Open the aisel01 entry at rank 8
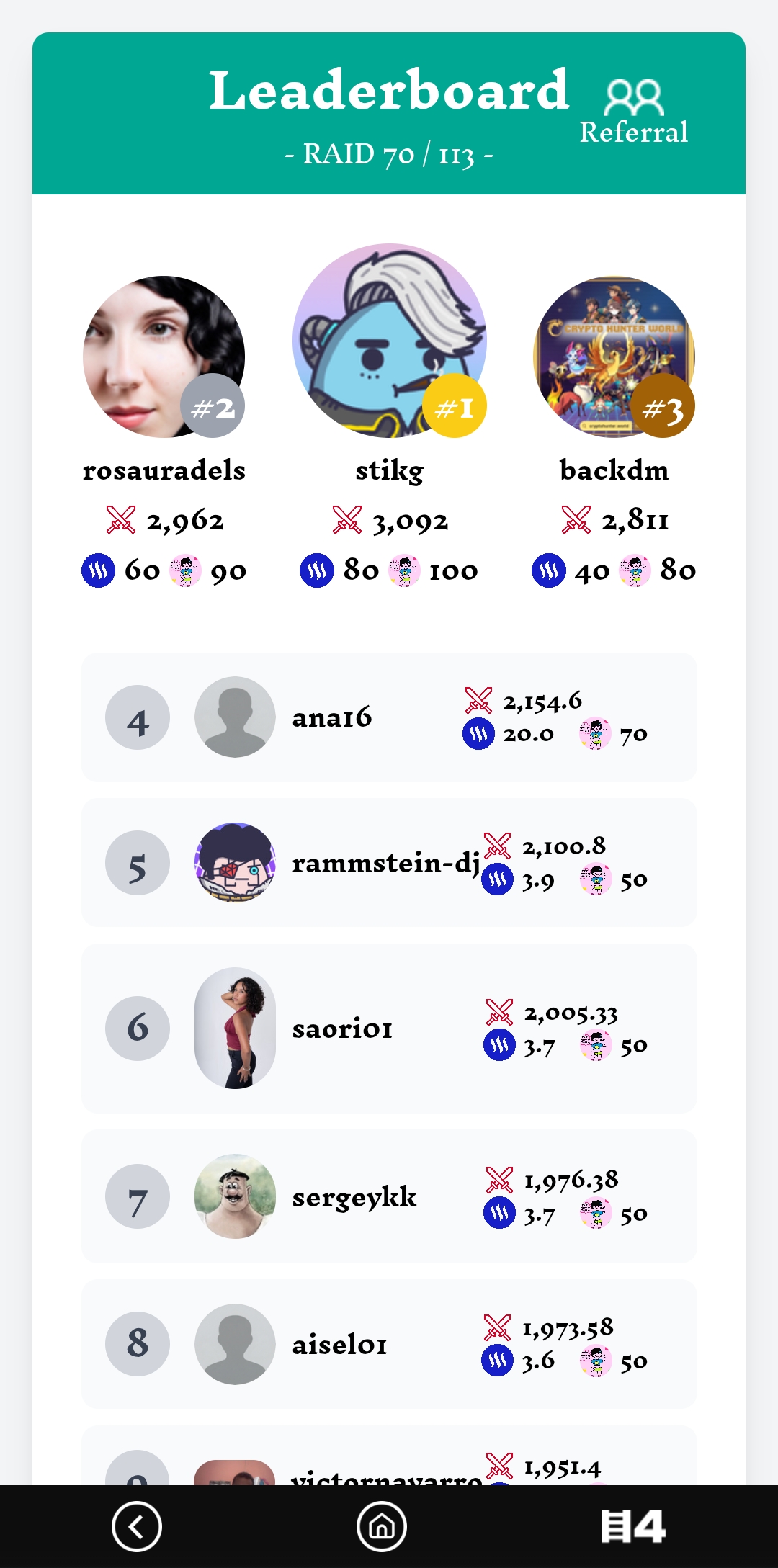The width and height of the screenshot is (778, 1568). coord(389,1344)
